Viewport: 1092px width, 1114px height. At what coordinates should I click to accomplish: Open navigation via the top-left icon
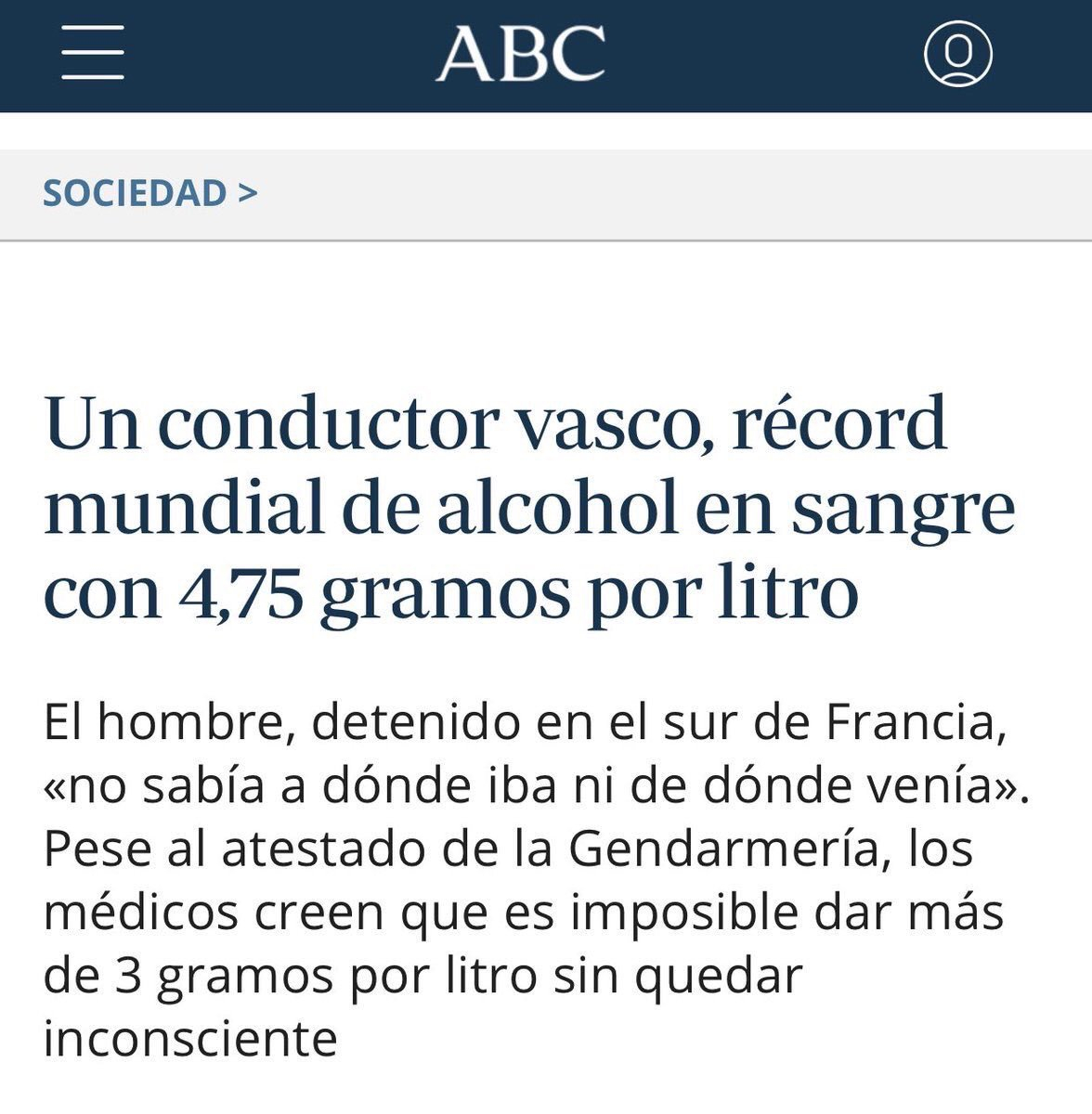(x=90, y=53)
